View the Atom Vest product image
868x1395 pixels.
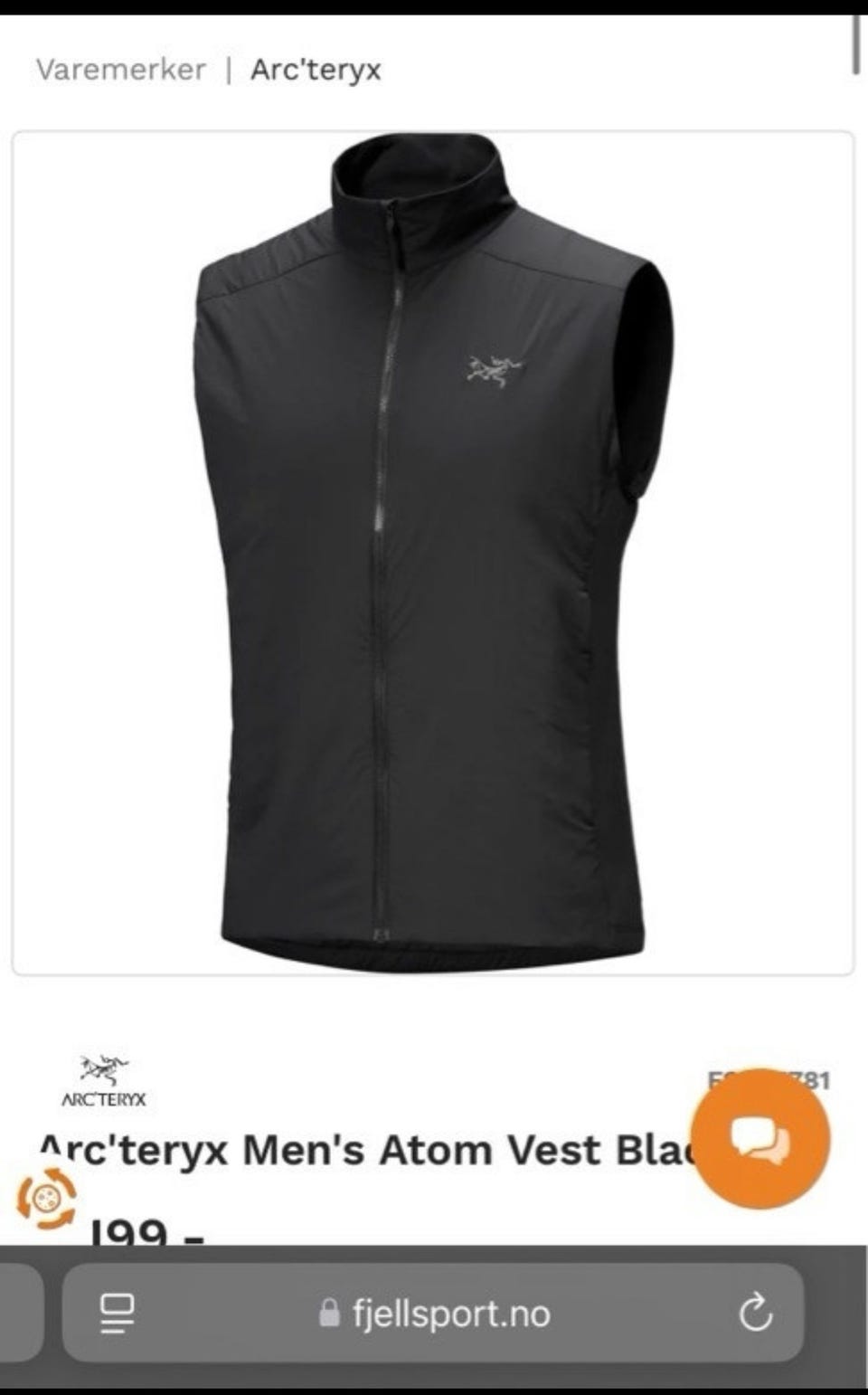tap(432, 552)
